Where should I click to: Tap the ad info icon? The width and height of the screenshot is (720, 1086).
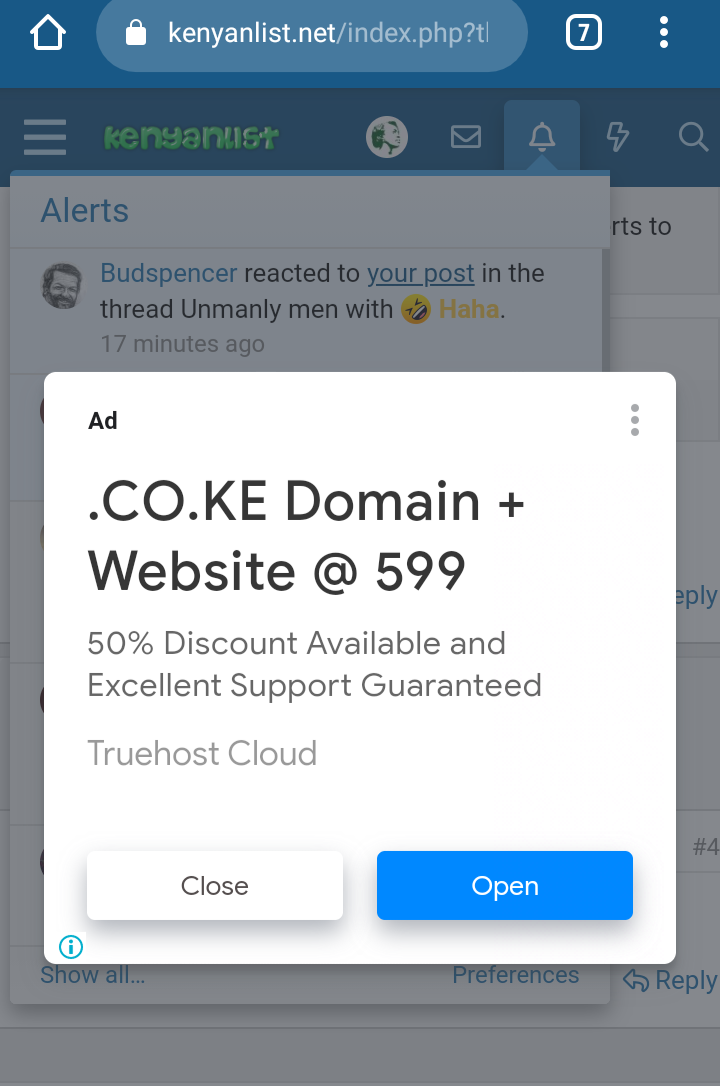(71, 946)
